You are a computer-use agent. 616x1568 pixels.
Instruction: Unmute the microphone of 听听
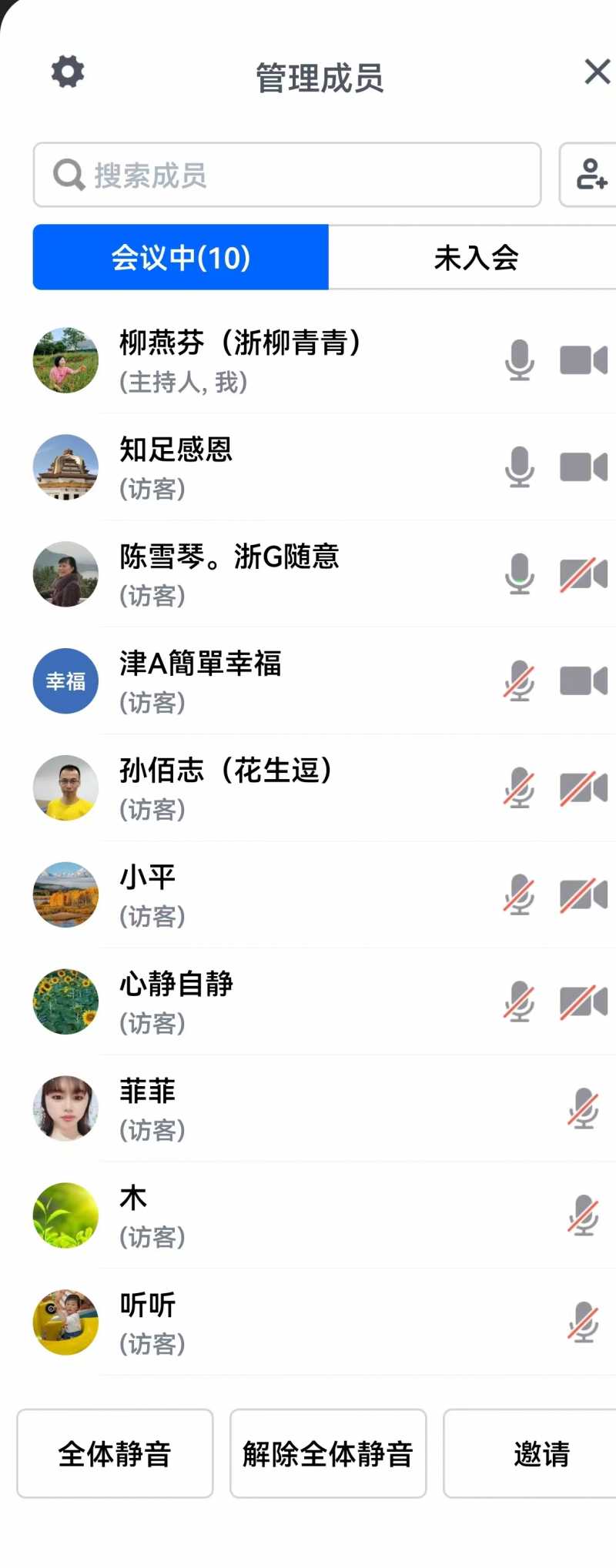[x=583, y=1323]
